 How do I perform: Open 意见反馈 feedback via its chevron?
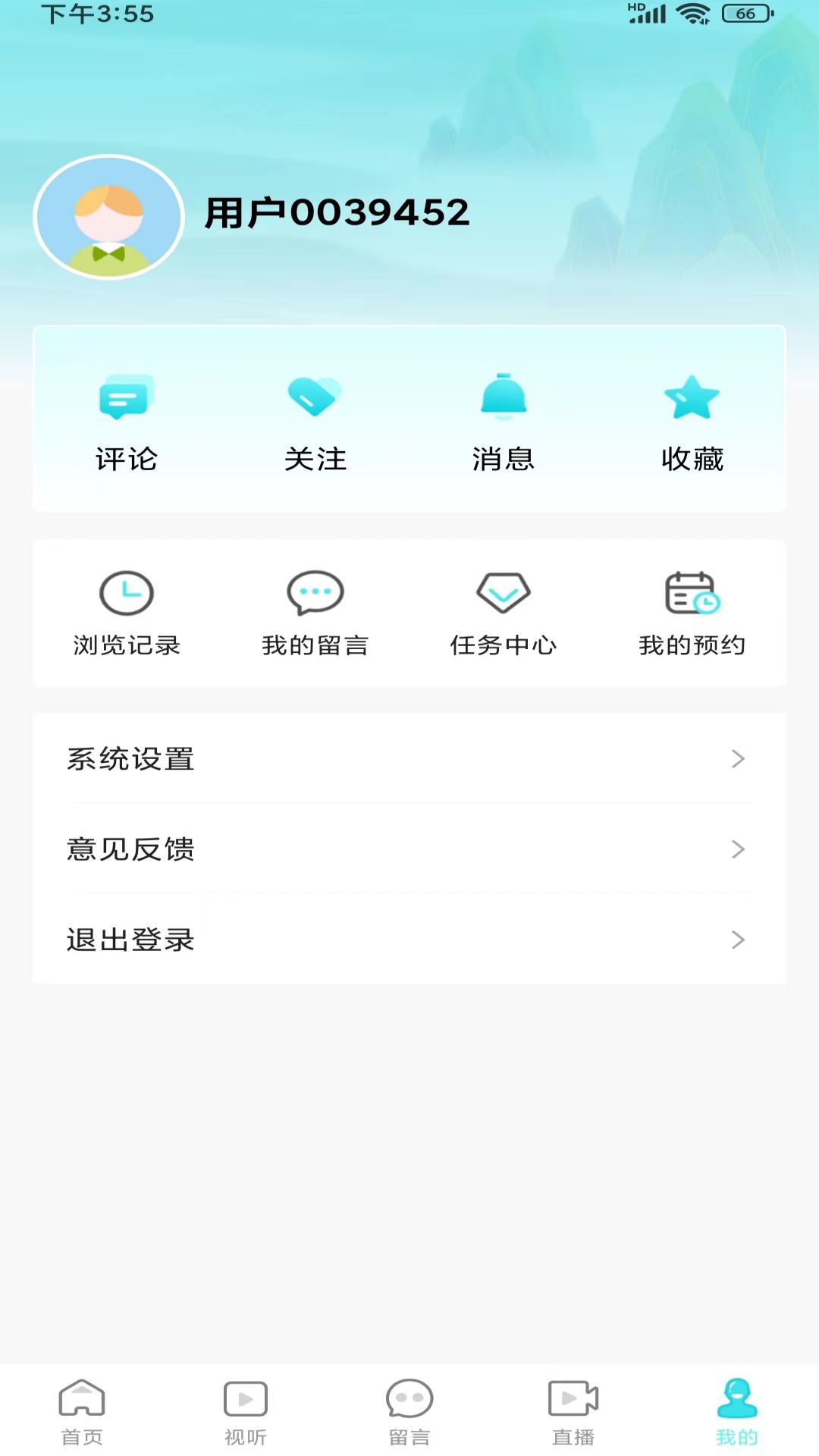737,850
